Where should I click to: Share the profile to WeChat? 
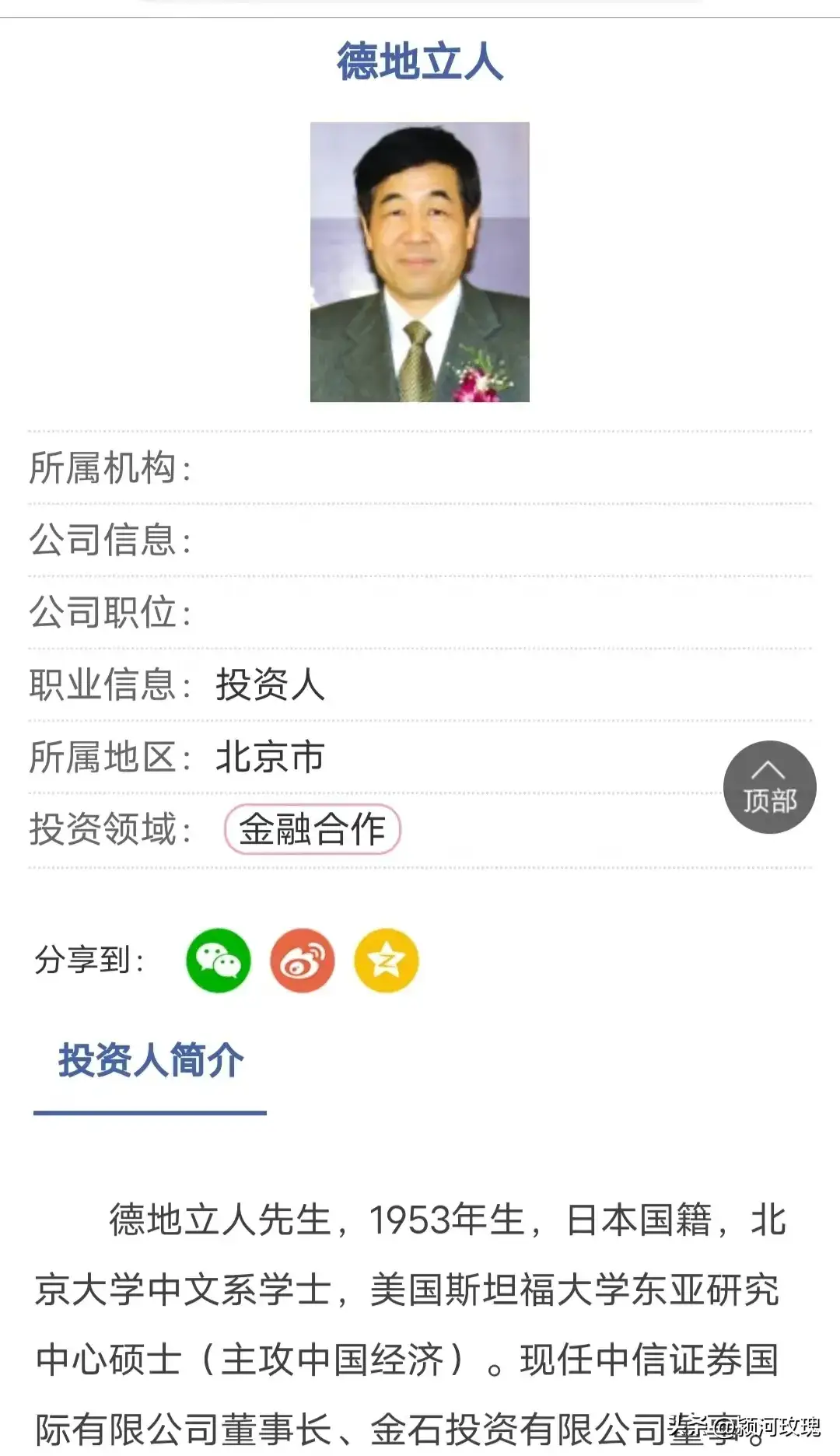click(x=219, y=961)
